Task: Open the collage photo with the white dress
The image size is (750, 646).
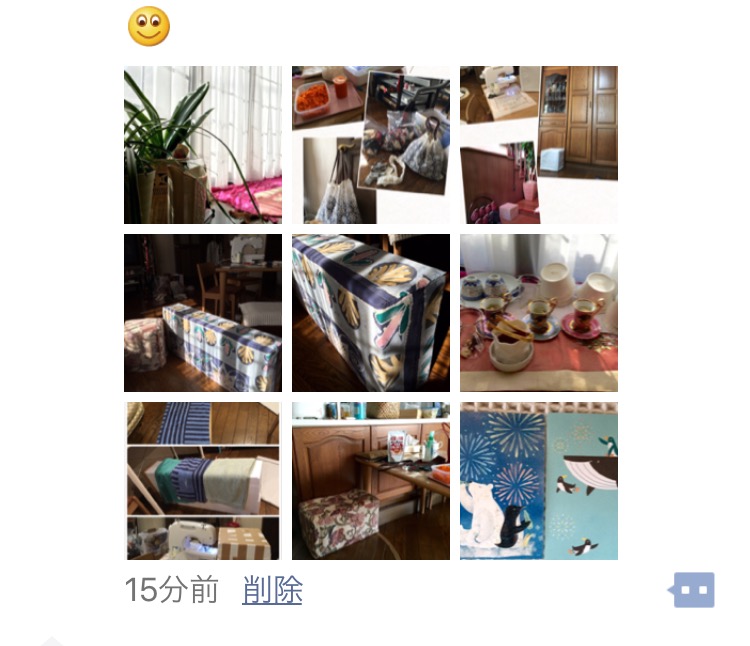Action: (371, 145)
